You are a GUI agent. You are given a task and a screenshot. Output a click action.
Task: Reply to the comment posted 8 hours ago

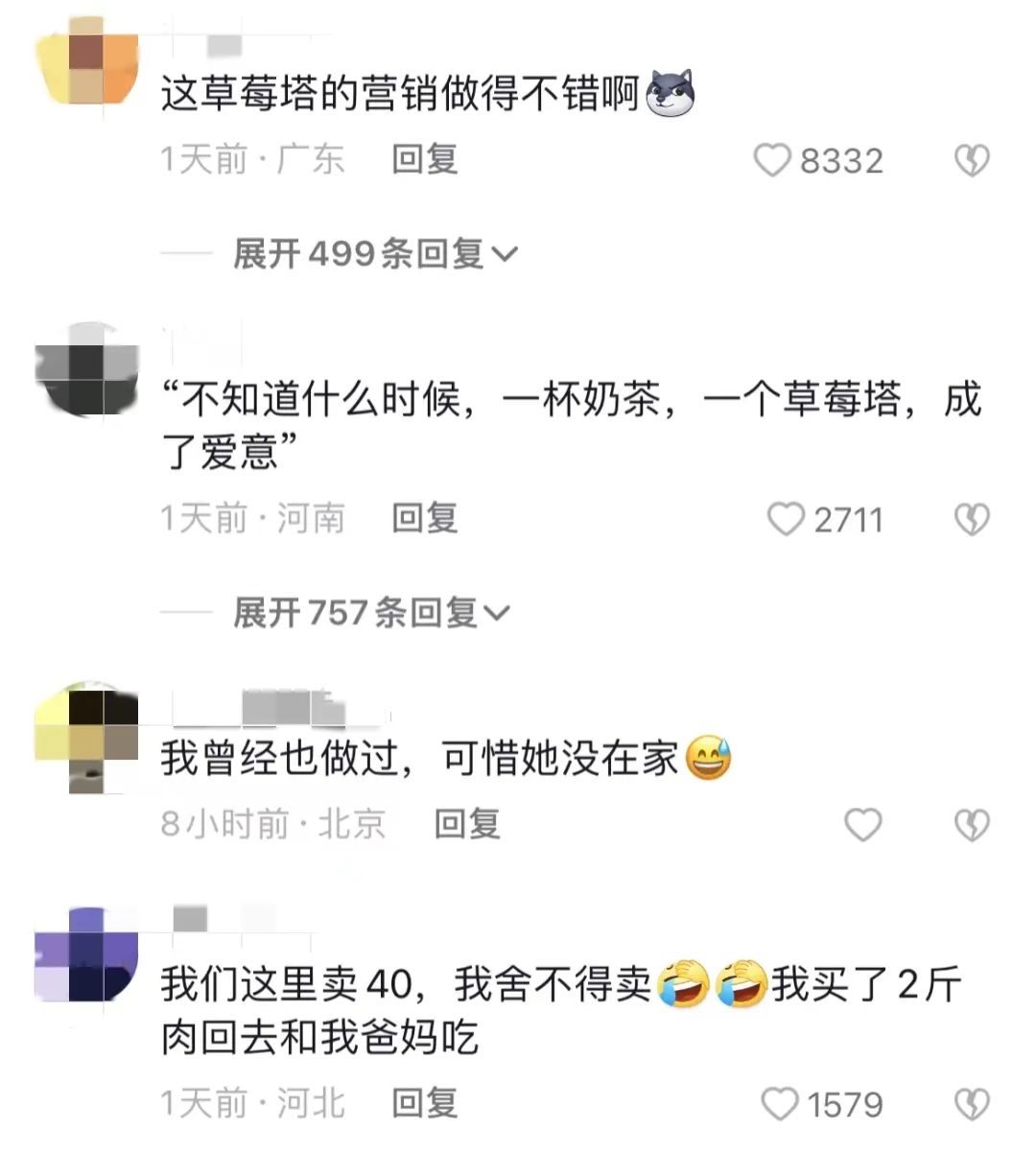(x=469, y=823)
